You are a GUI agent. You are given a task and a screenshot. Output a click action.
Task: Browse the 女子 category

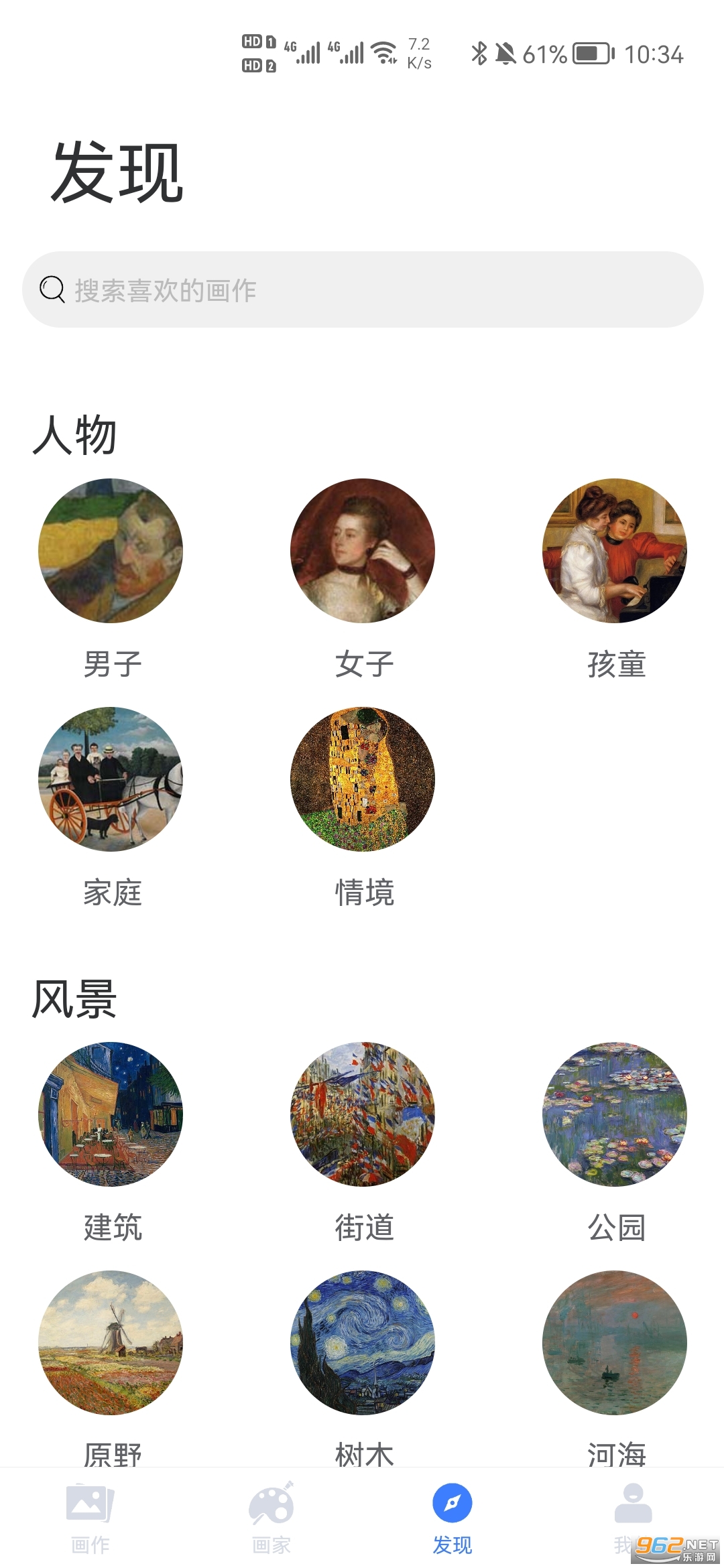363,551
